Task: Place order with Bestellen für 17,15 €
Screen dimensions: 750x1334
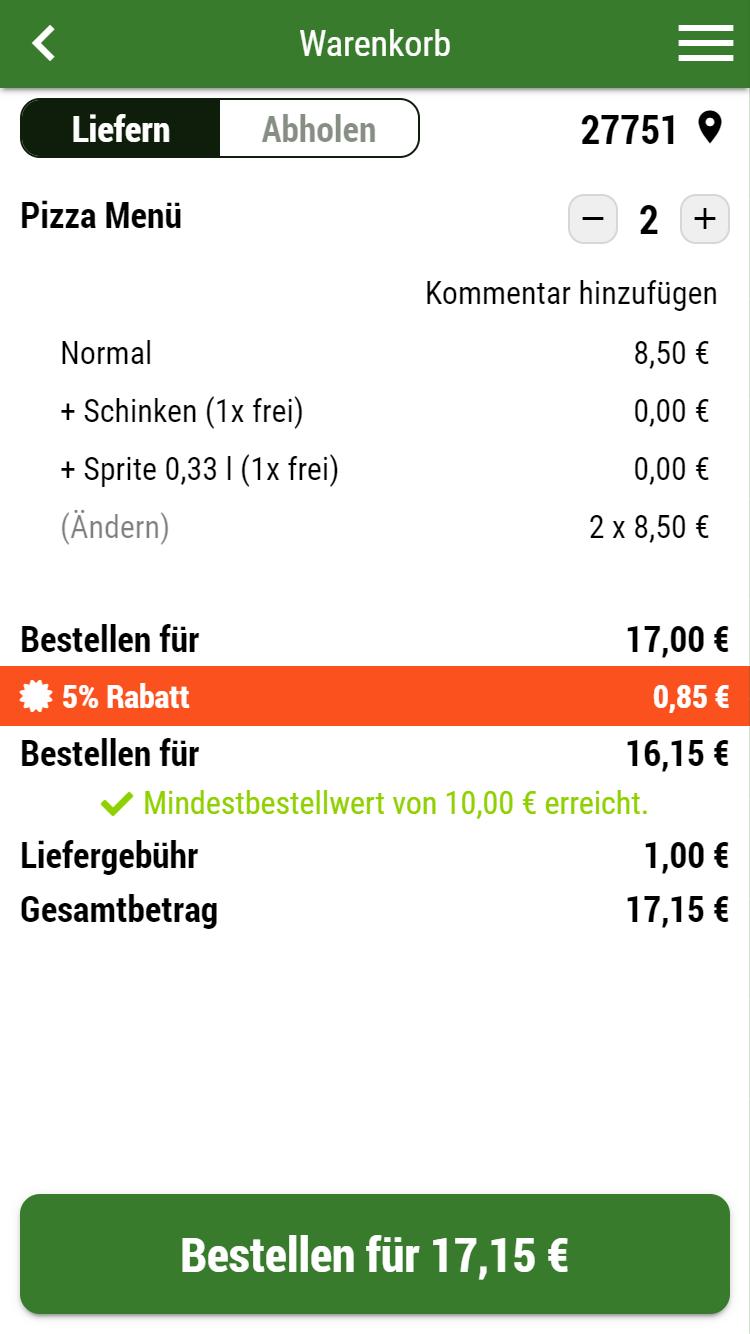Action: (x=375, y=1254)
